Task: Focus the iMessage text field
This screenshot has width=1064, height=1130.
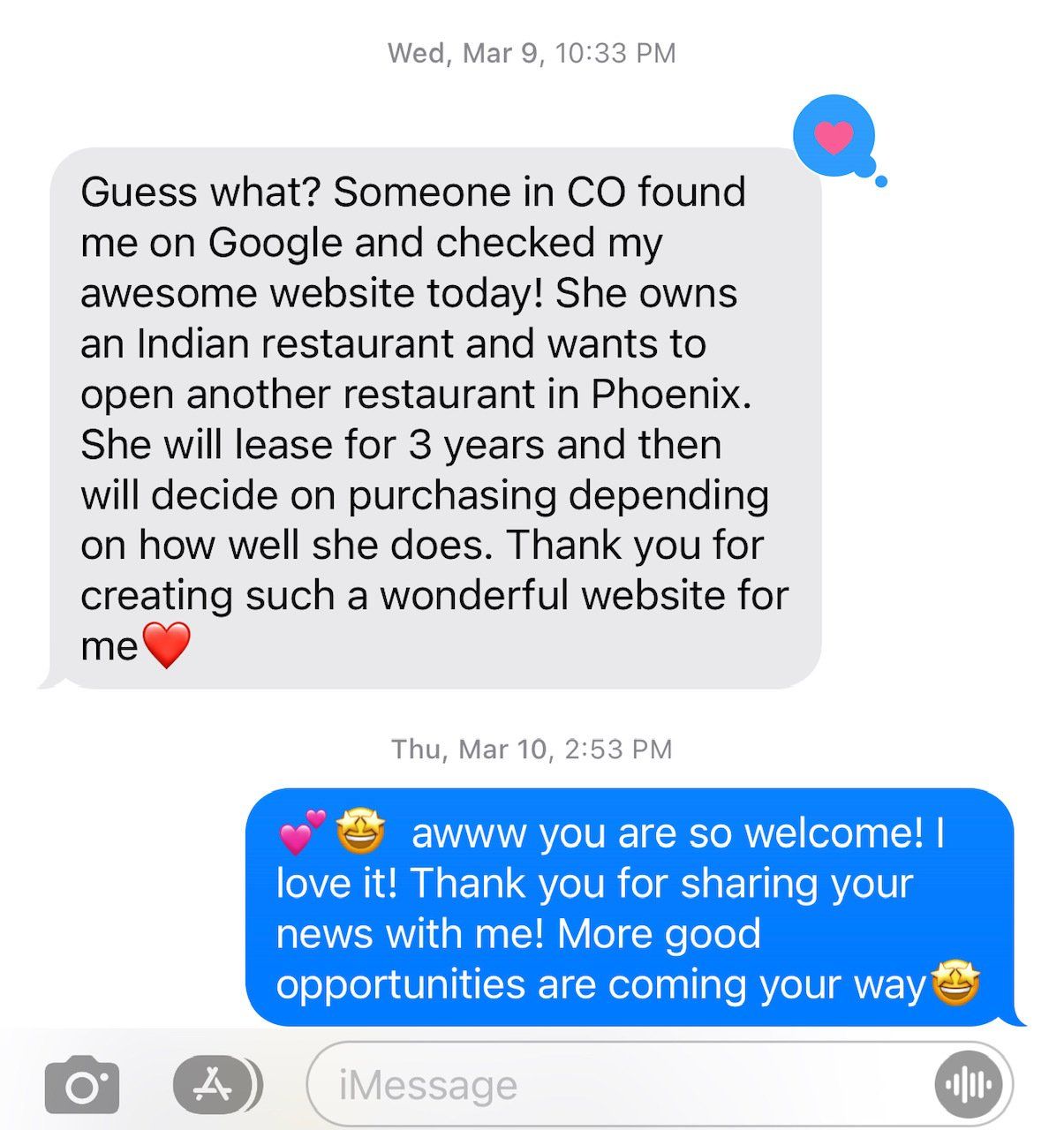Action: (x=618, y=1085)
